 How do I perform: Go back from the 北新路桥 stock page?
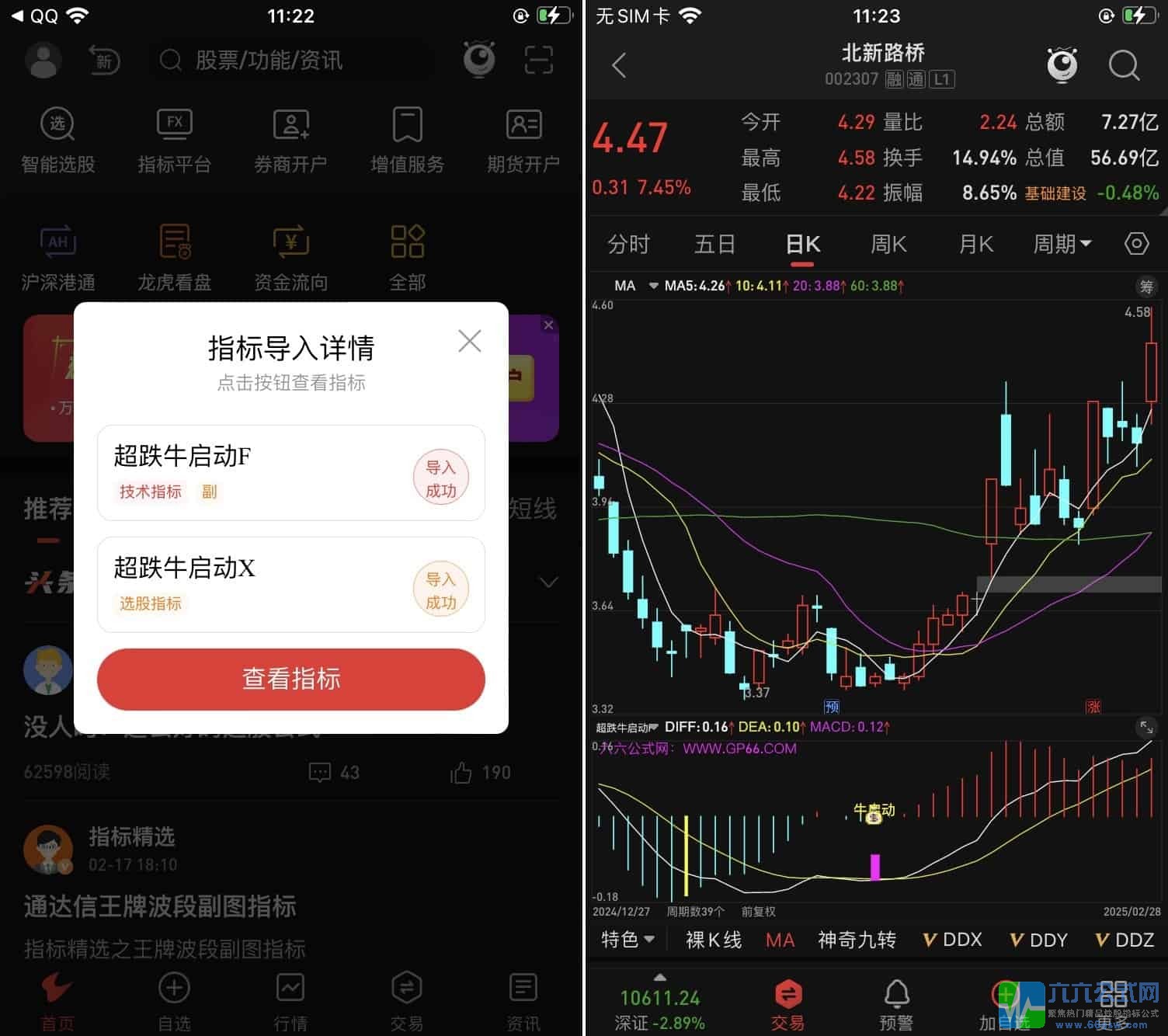(619, 65)
